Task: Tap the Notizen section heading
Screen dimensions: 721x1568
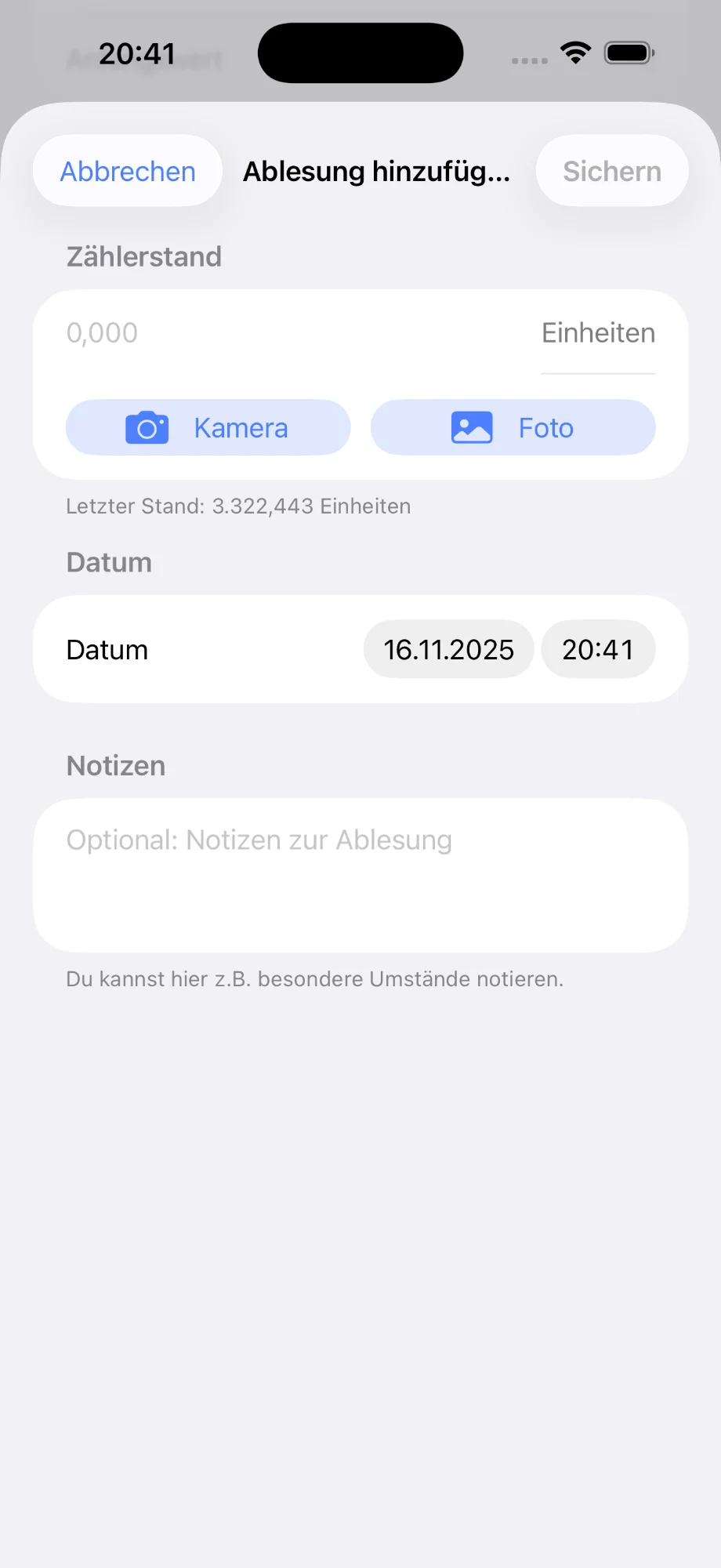Action: pos(115,765)
